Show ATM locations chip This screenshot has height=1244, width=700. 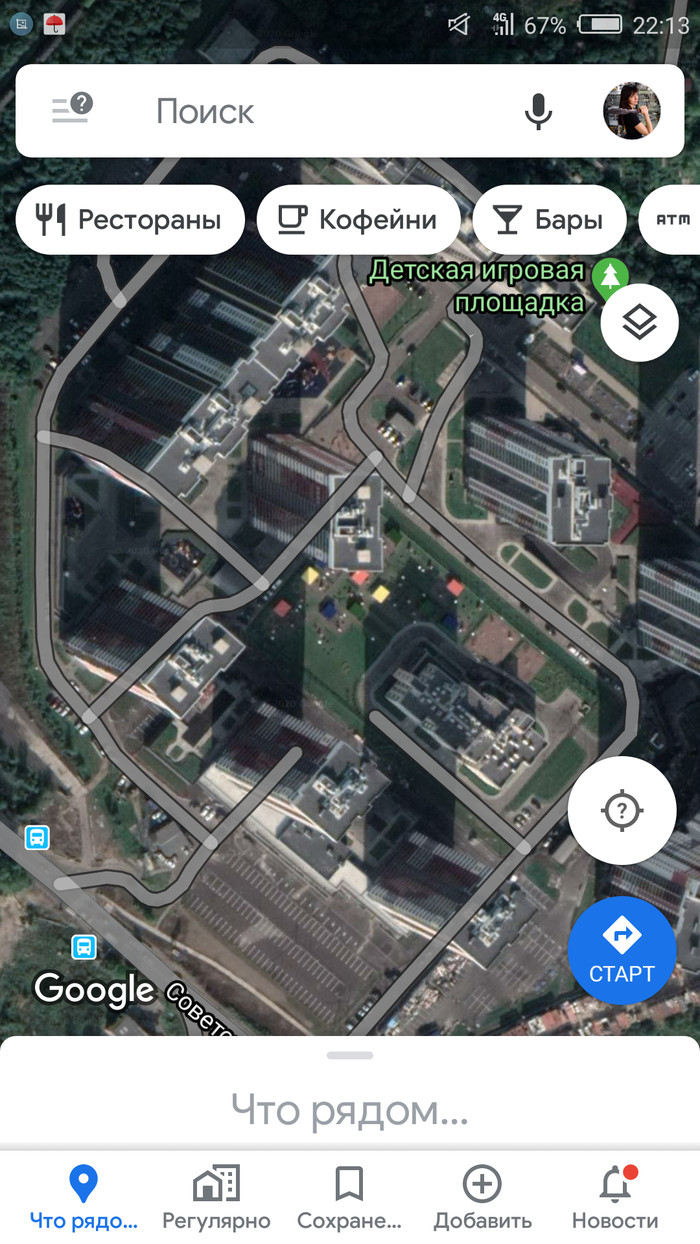coord(670,219)
